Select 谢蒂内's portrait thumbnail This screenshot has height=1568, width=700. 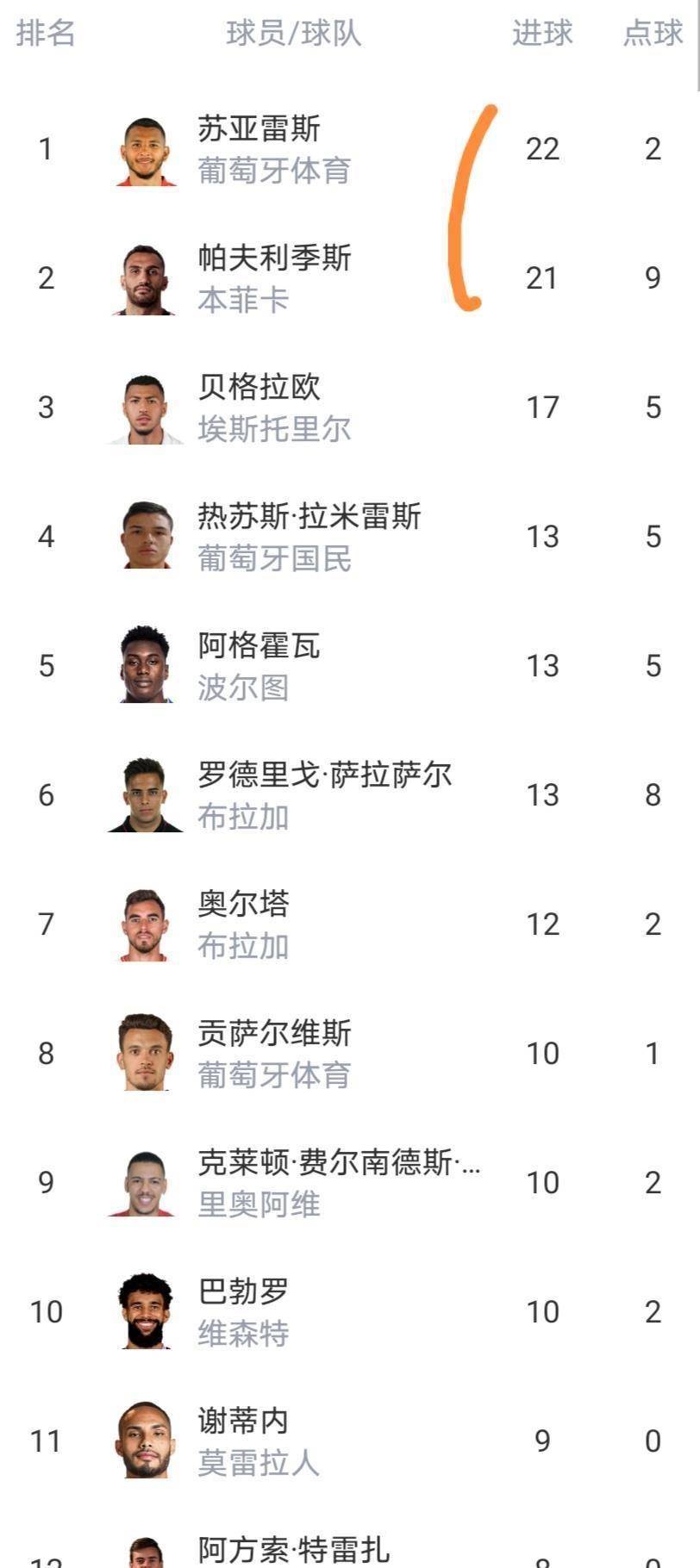click(x=147, y=1440)
